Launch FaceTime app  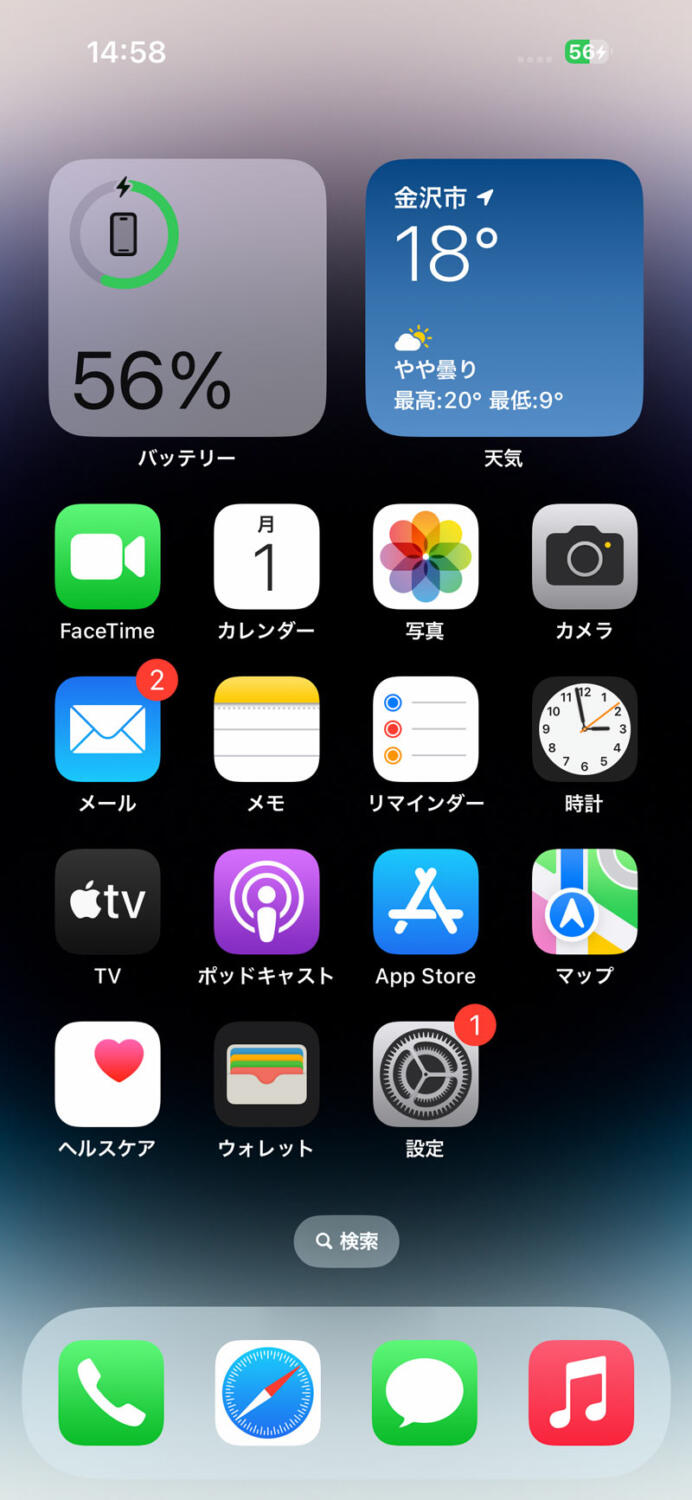[107, 557]
